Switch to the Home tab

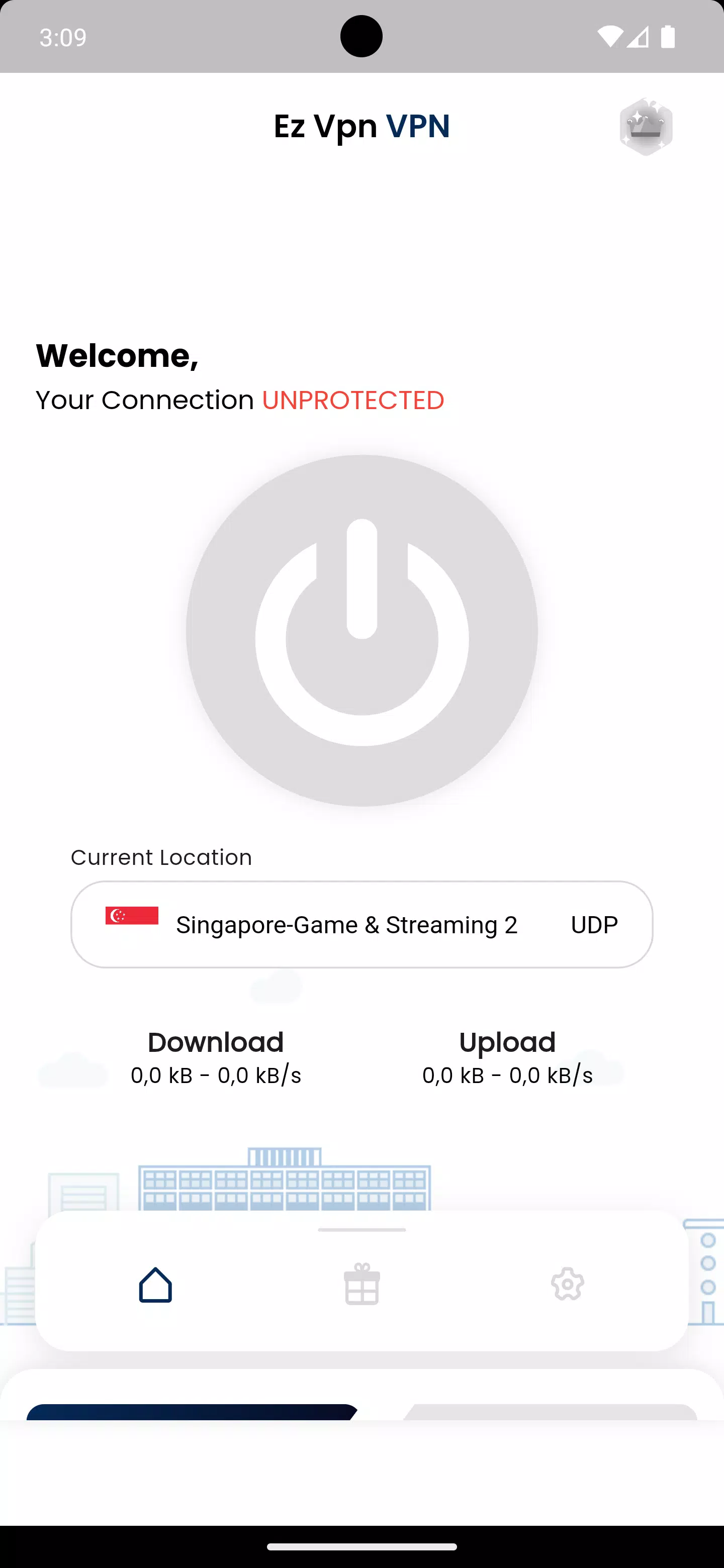pyautogui.click(x=155, y=1285)
